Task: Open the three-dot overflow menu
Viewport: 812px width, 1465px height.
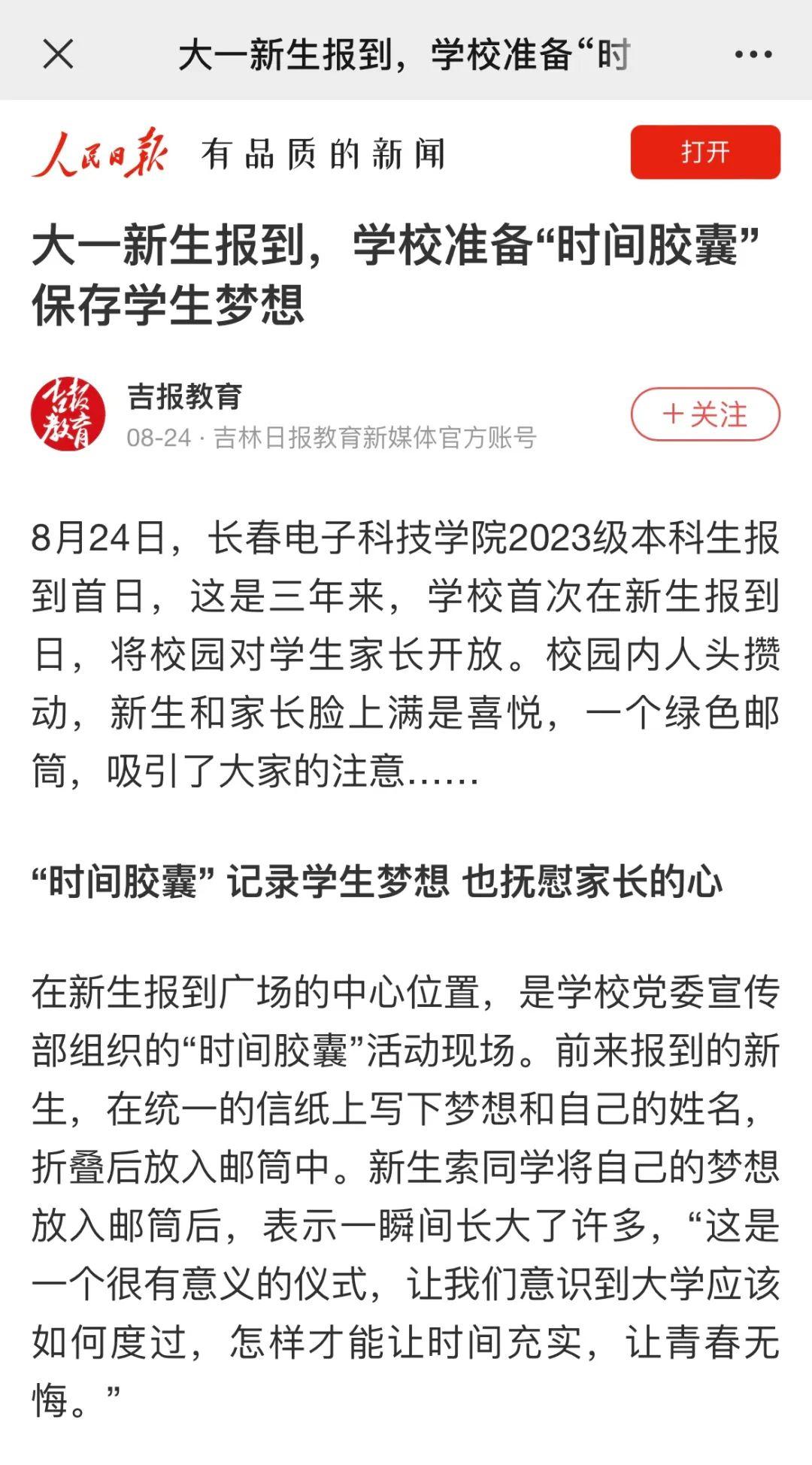Action: pyautogui.click(x=753, y=54)
